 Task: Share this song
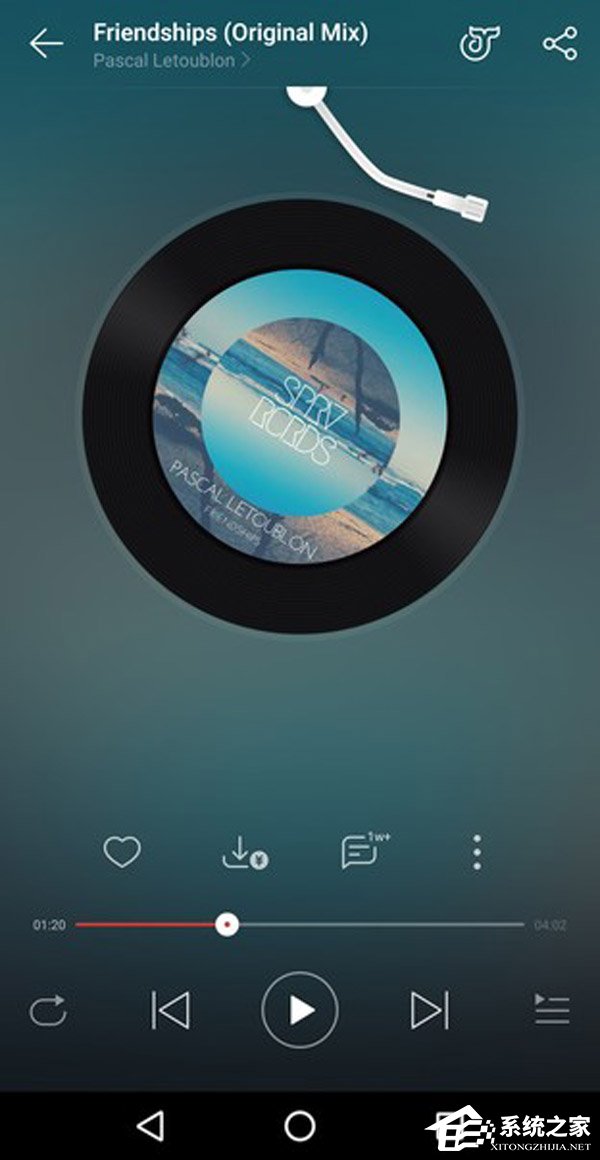pos(560,44)
